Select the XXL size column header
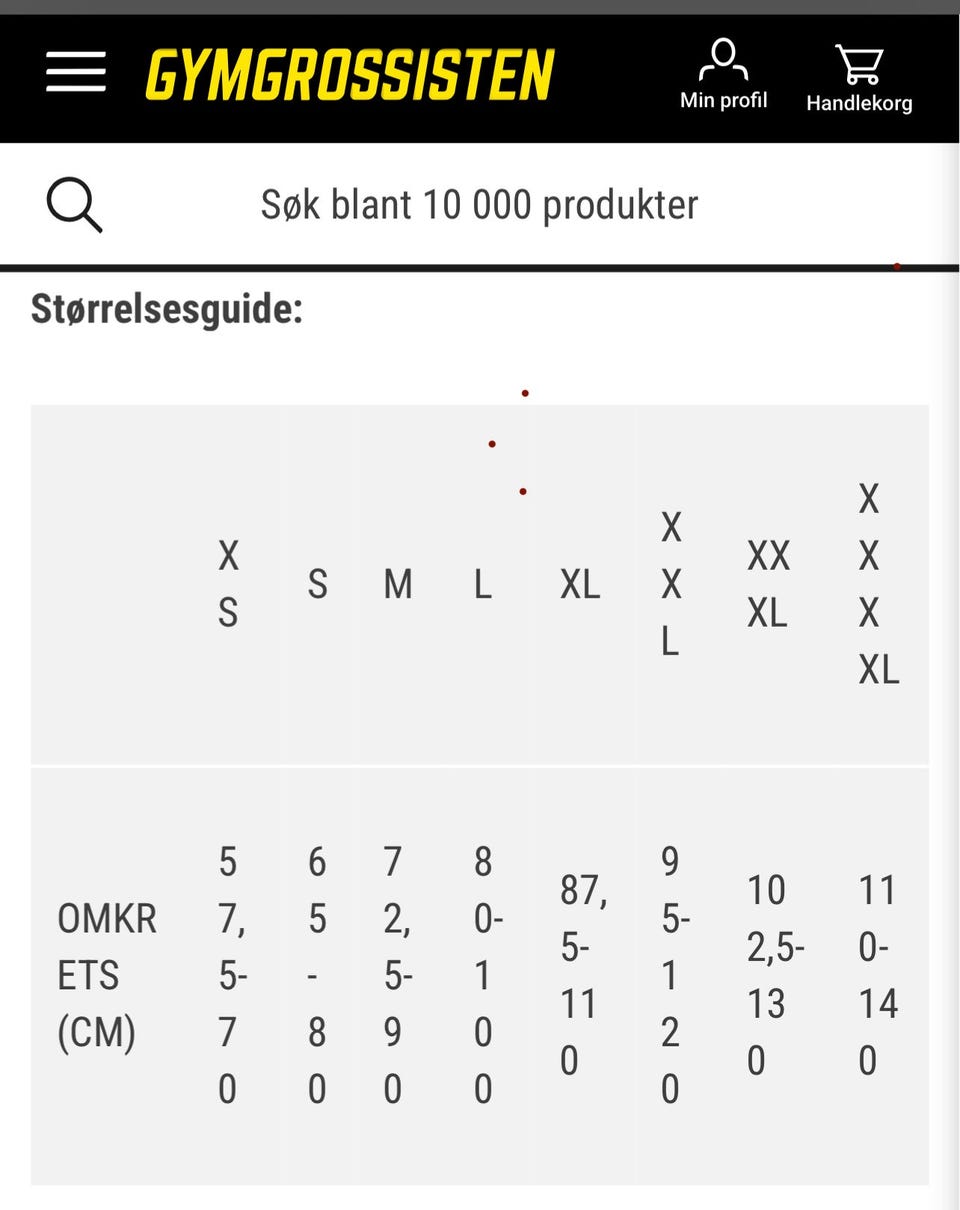Image resolution: width=960 pixels, height=1210 pixels. tap(670, 585)
